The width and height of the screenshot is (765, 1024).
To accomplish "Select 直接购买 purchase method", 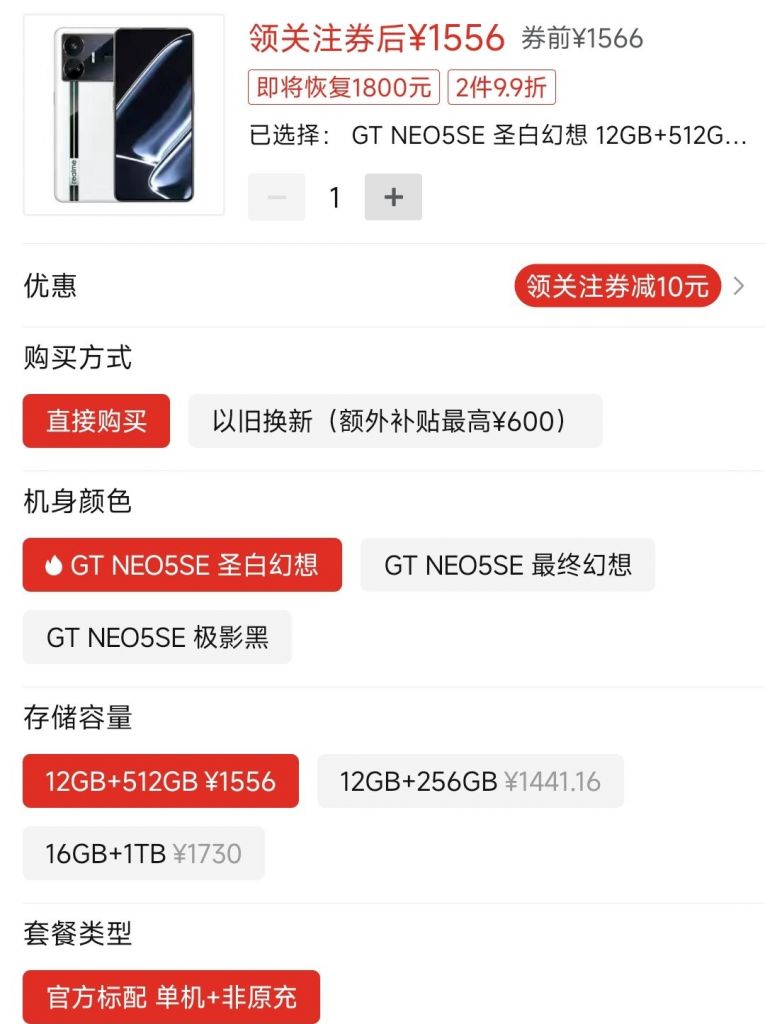I will [x=96, y=421].
